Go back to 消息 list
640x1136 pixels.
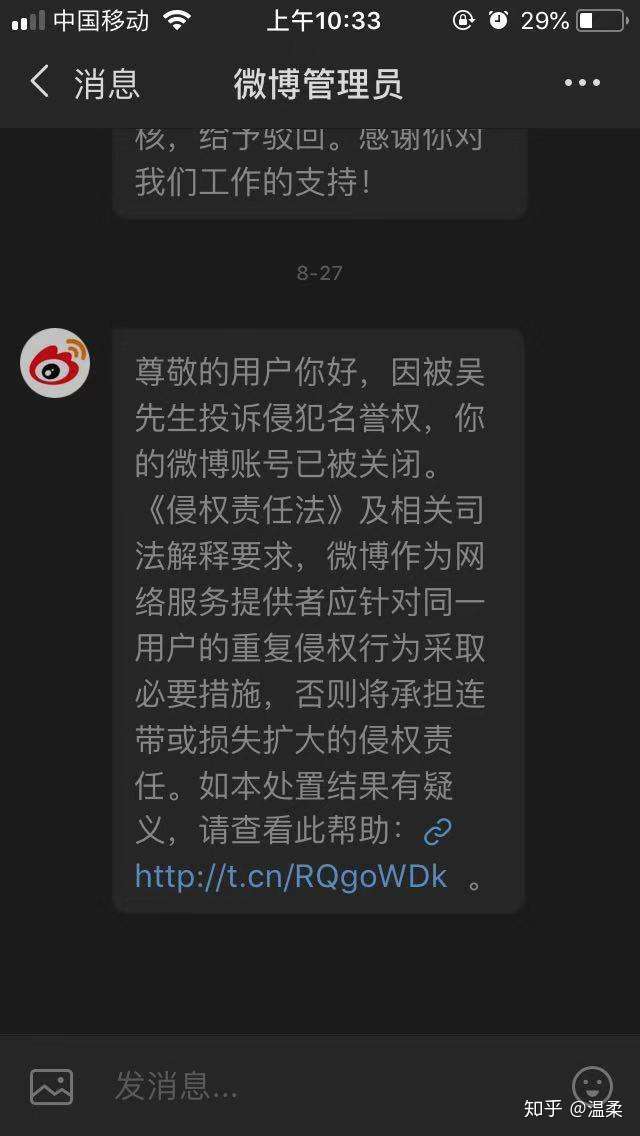click(x=83, y=83)
